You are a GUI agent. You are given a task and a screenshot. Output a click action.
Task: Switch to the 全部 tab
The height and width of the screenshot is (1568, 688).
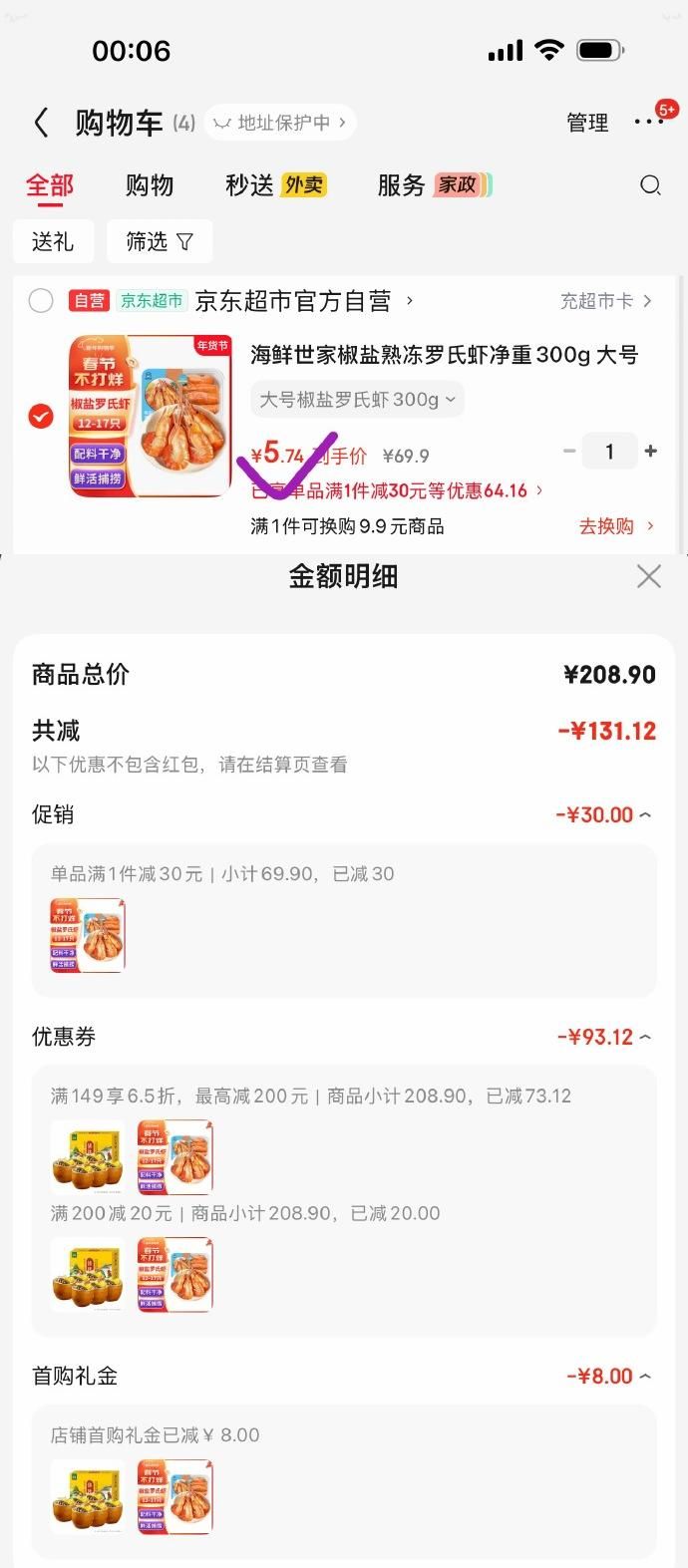point(50,185)
